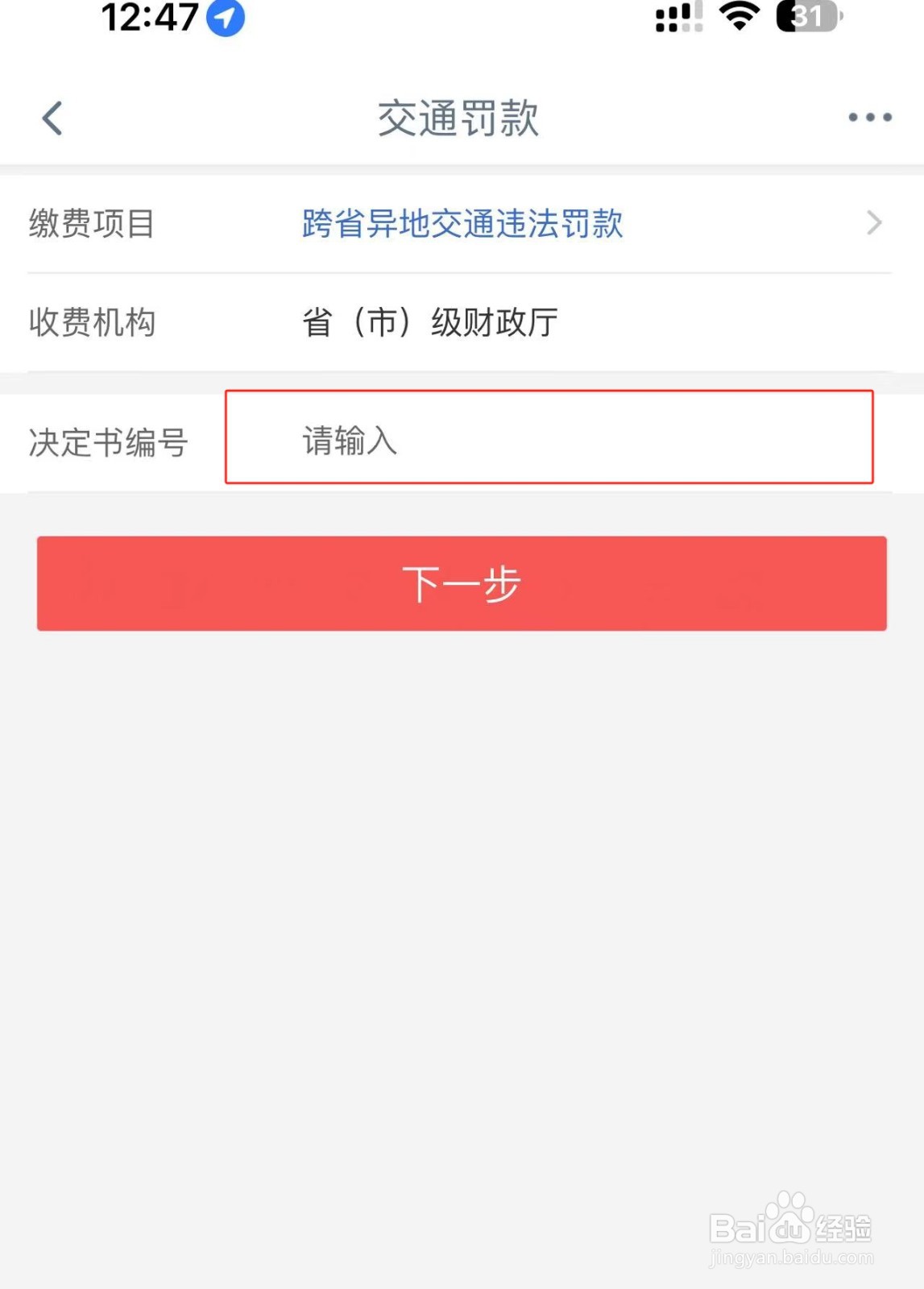The image size is (924, 1289).
Task: Tap 收费机构 to change the charging agency
Action: (x=91, y=322)
